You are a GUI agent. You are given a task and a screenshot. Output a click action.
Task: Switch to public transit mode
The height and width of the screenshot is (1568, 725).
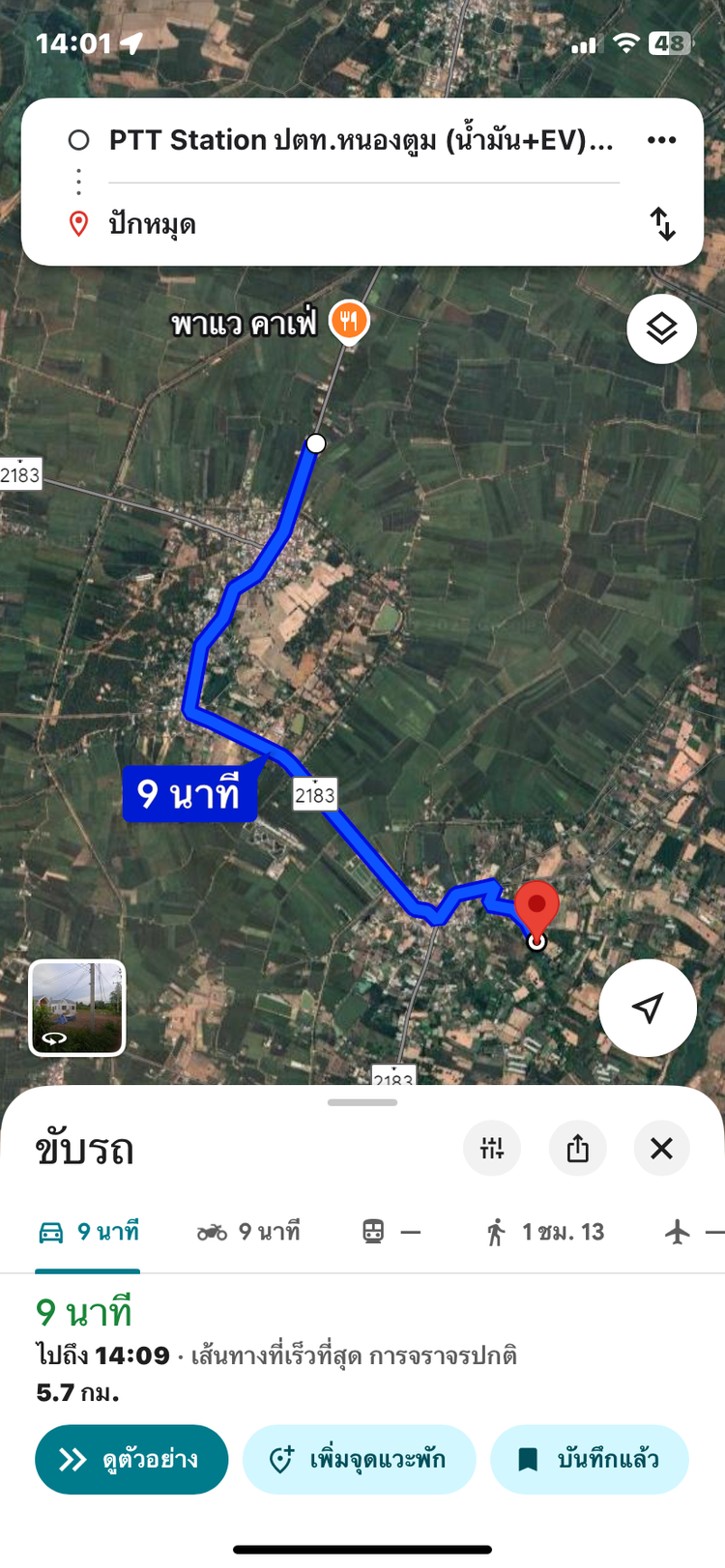coord(391,1232)
